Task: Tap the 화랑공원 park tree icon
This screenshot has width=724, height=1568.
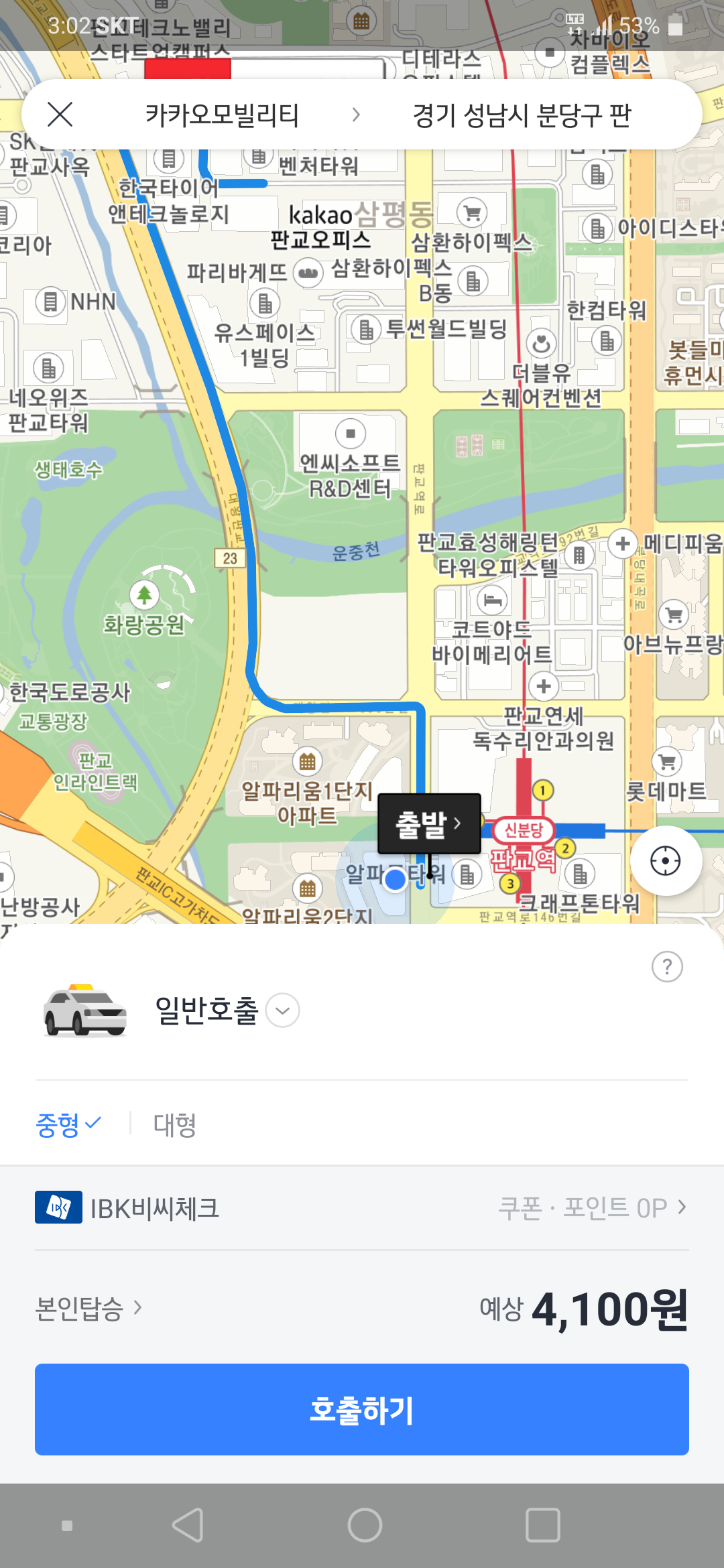Action: coord(144,593)
